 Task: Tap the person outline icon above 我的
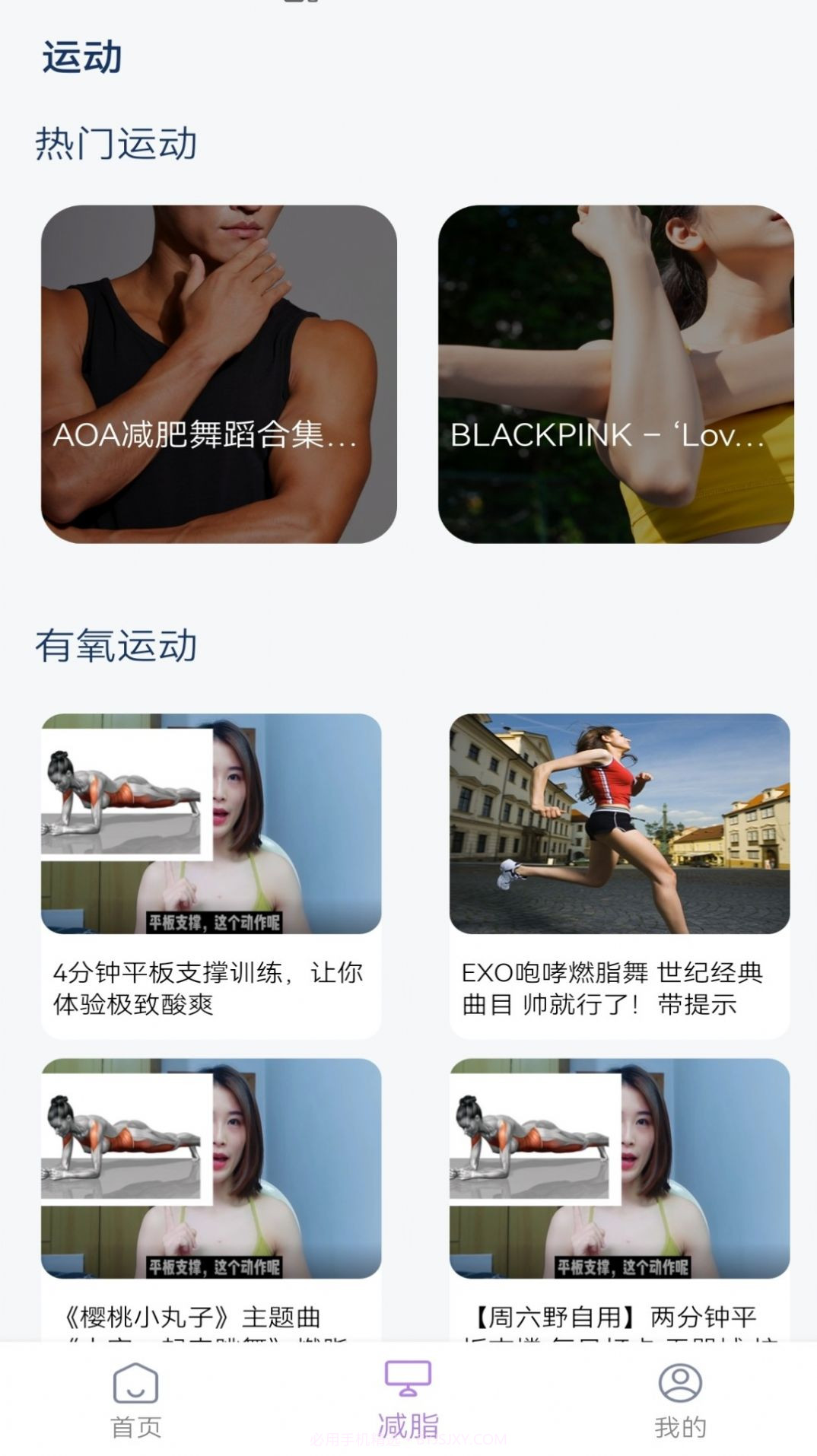pos(682,1382)
